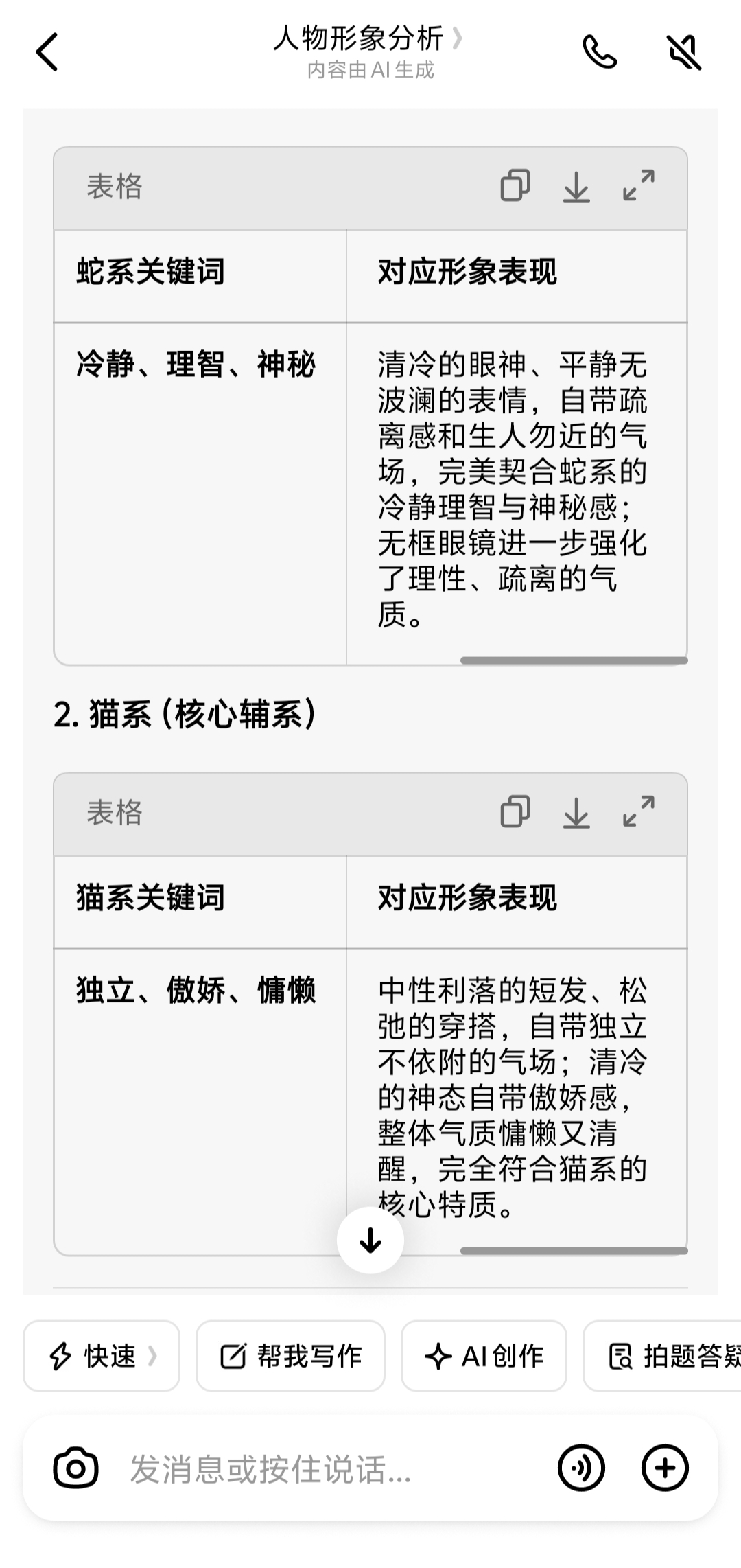
Task: Copy the 猫系关键词 table
Action: pos(515,812)
